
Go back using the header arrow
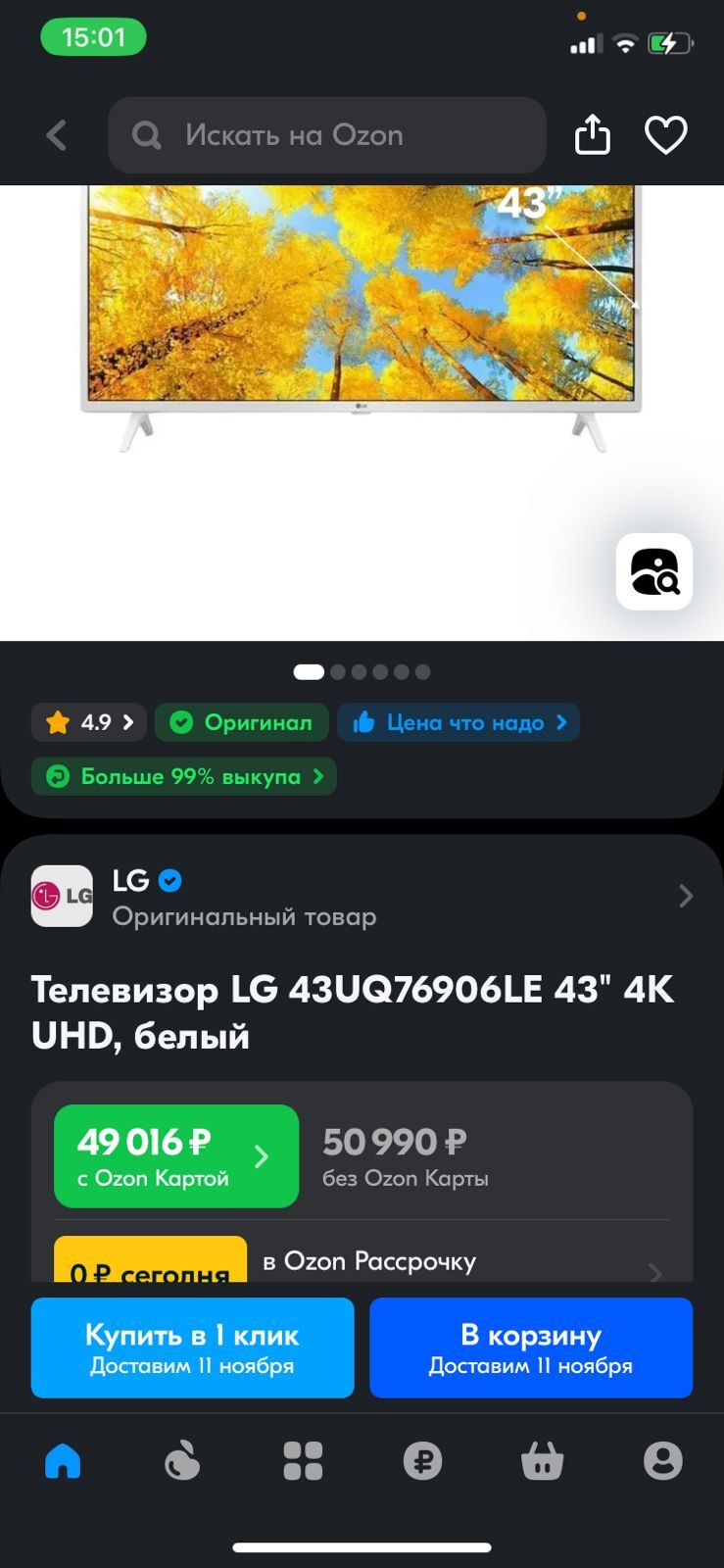coord(57,135)
